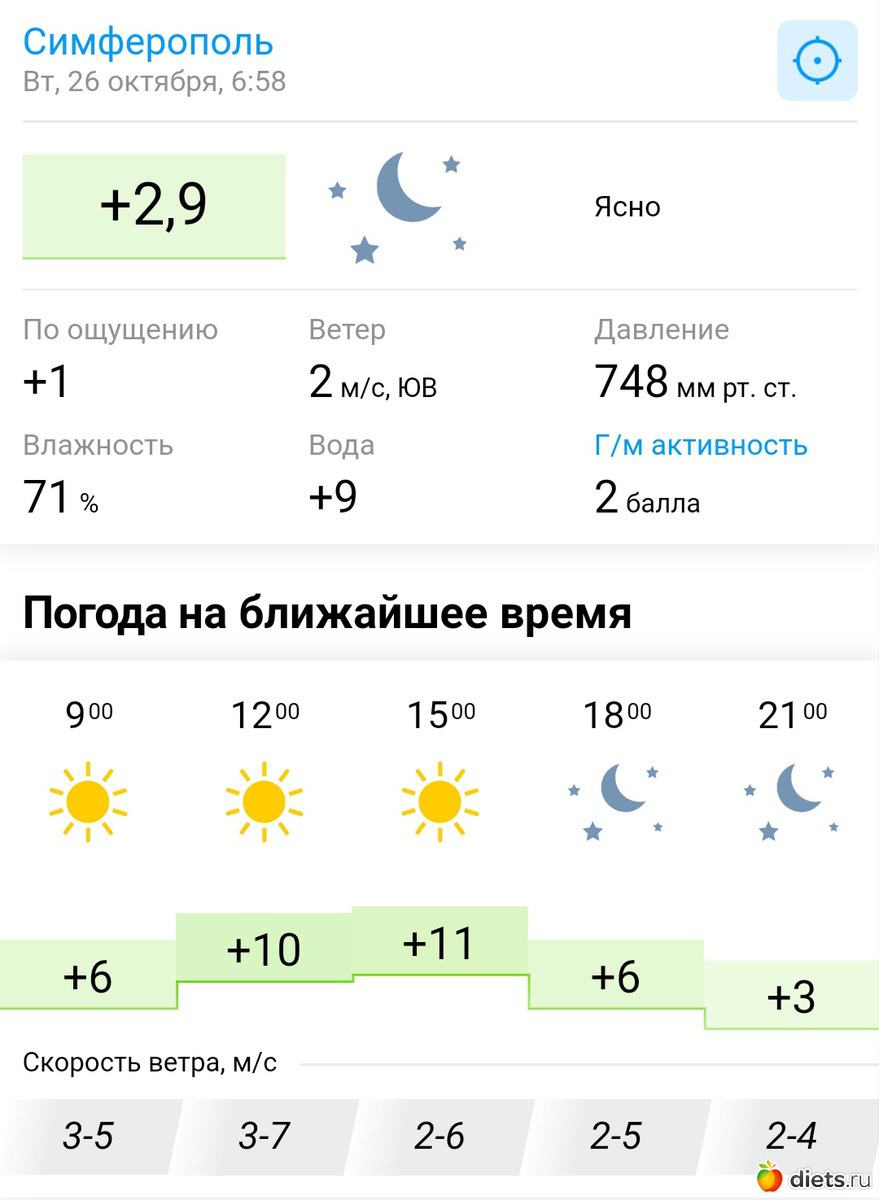The height and width of the screenshot is (1200, 879).
Task: Tap the geolocation target icon
Action: pos(817,61)
